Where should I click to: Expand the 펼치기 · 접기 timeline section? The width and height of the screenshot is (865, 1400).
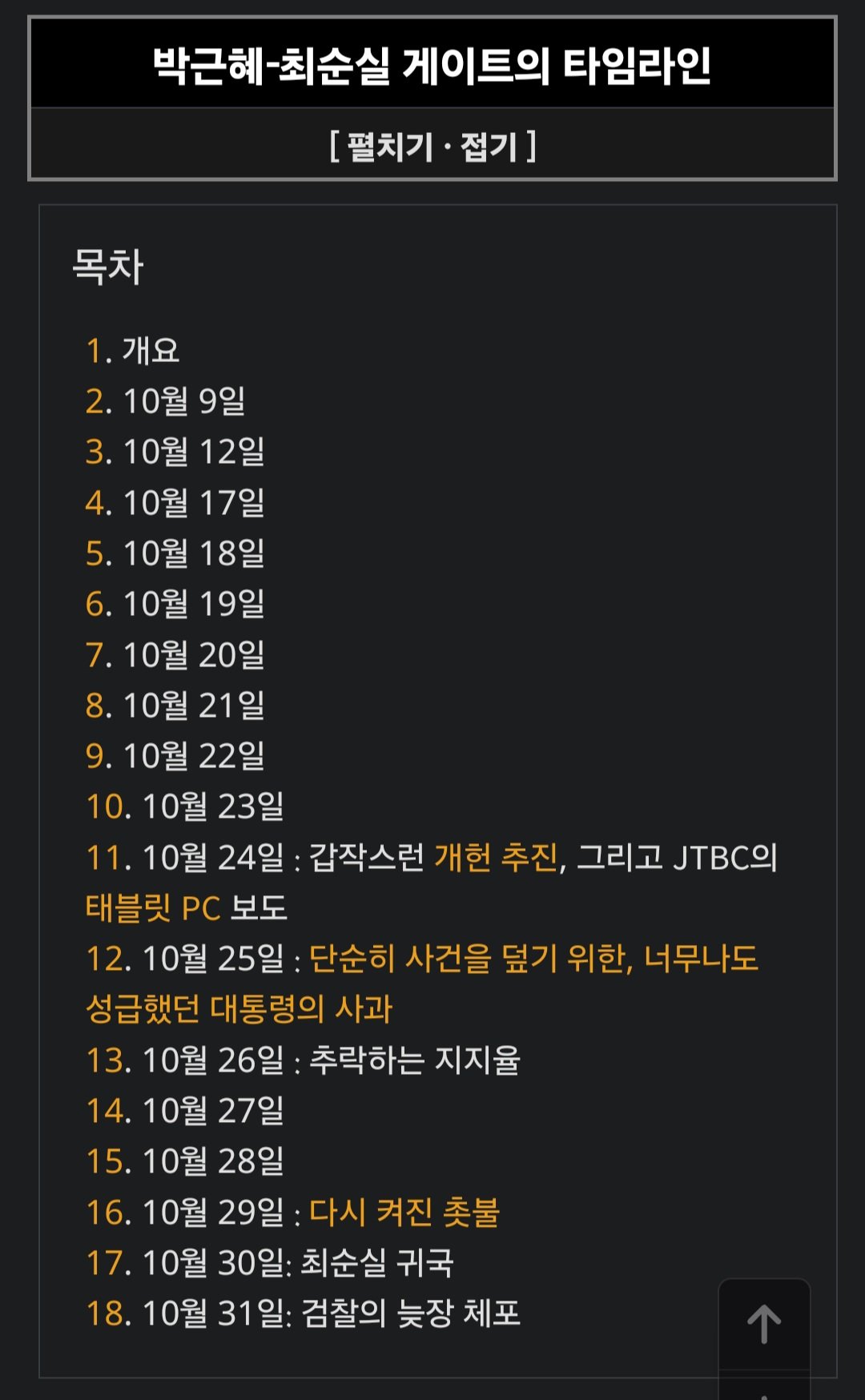[x=432, y=147]
